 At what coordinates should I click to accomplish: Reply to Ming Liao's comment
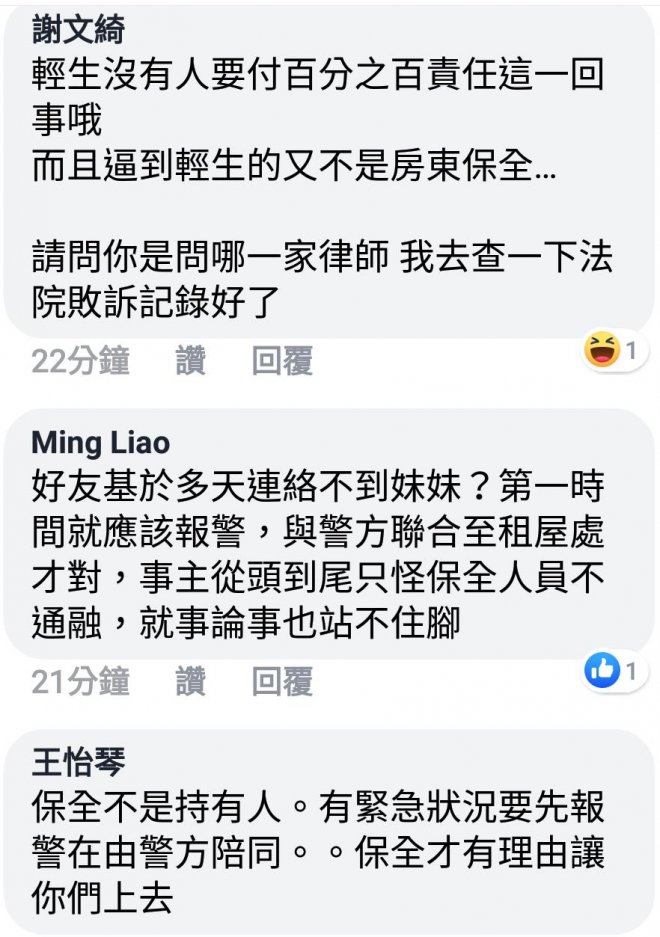pos(282,682)
